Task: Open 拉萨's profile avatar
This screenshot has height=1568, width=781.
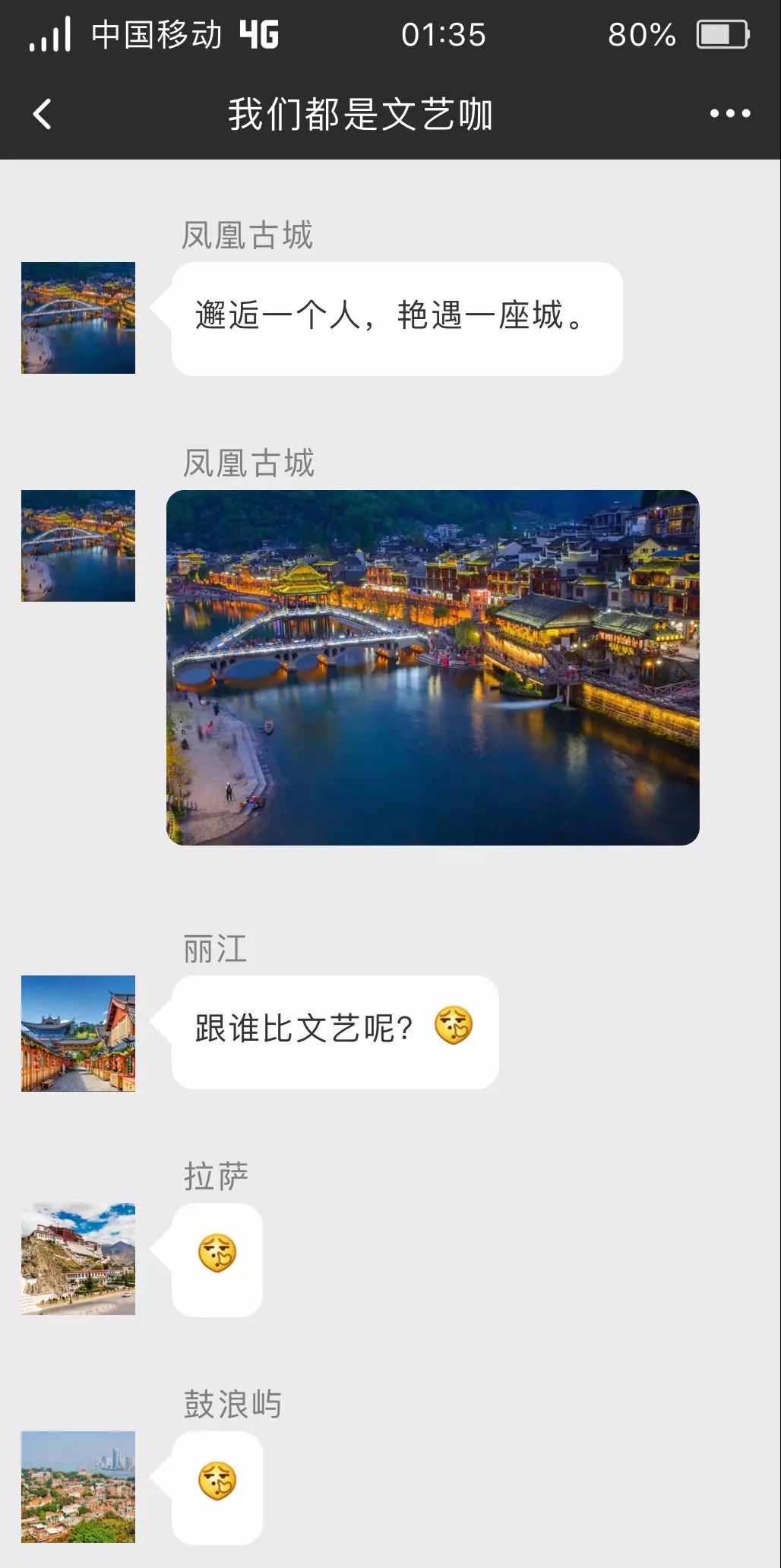Action: pyautogui.click(x=78, y=1259)
